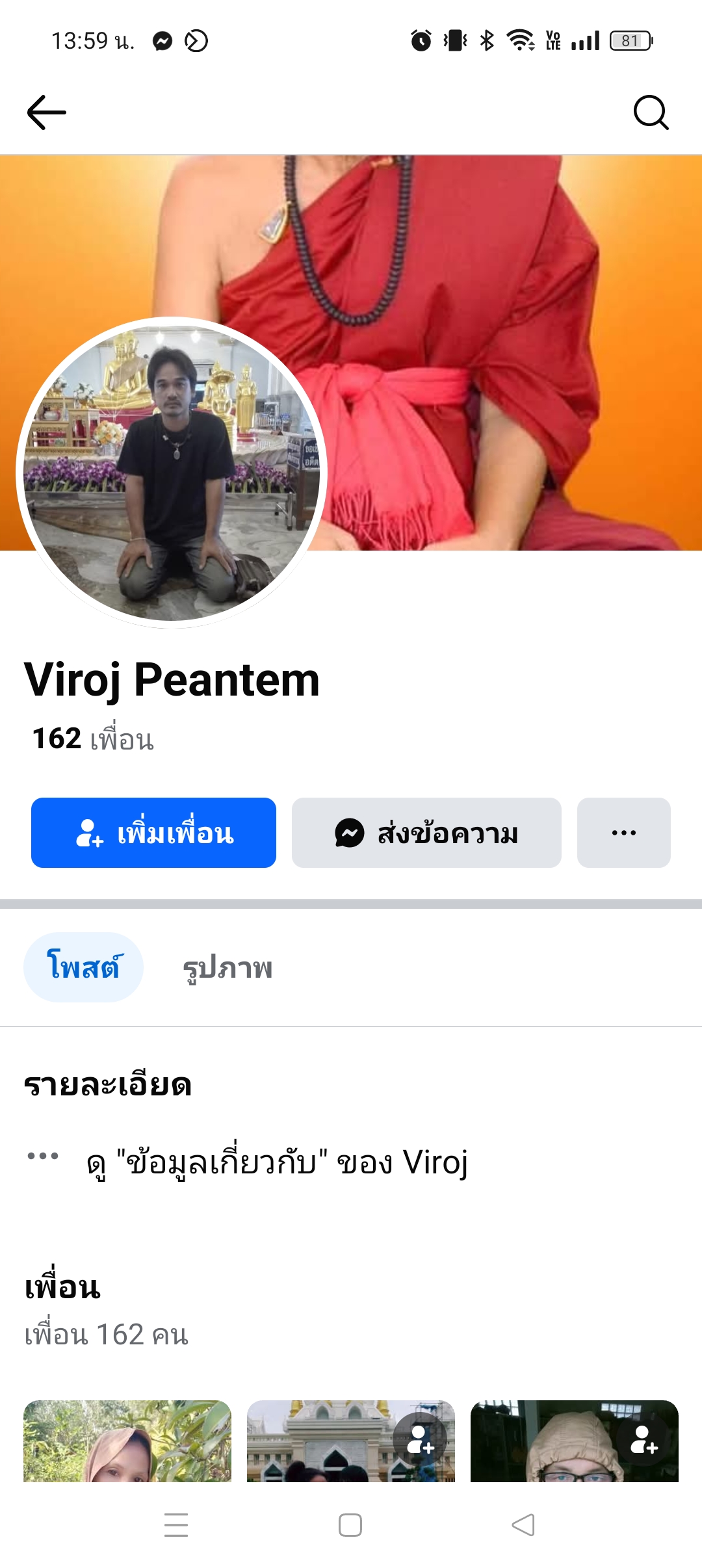Go back using the top arrow
This screenshot has width=702, height=1568.
point(47,112)
